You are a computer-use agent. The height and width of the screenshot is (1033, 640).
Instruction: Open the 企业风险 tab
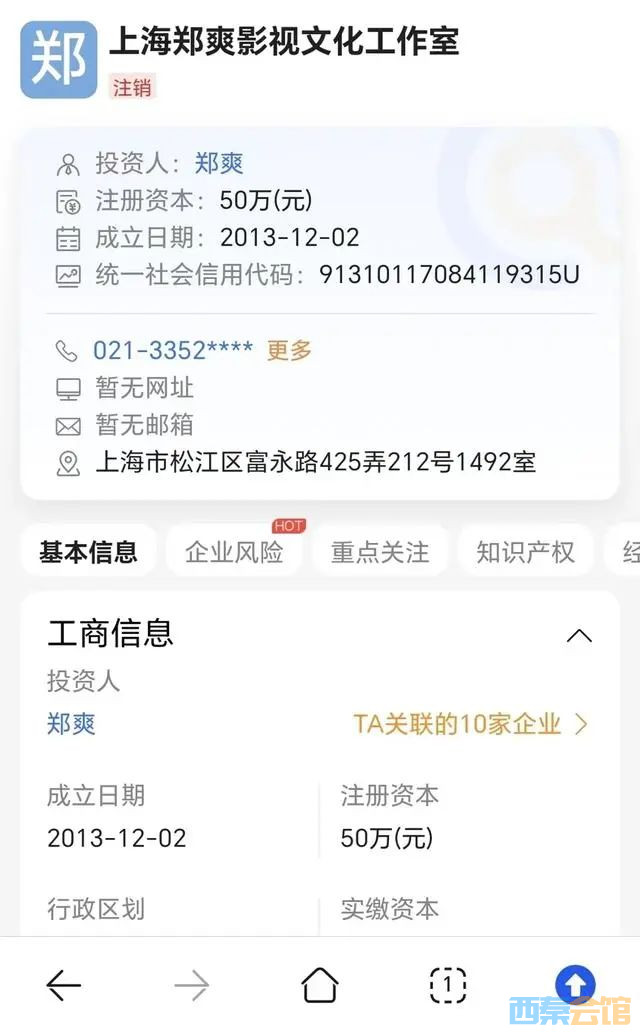click(234, 552)
